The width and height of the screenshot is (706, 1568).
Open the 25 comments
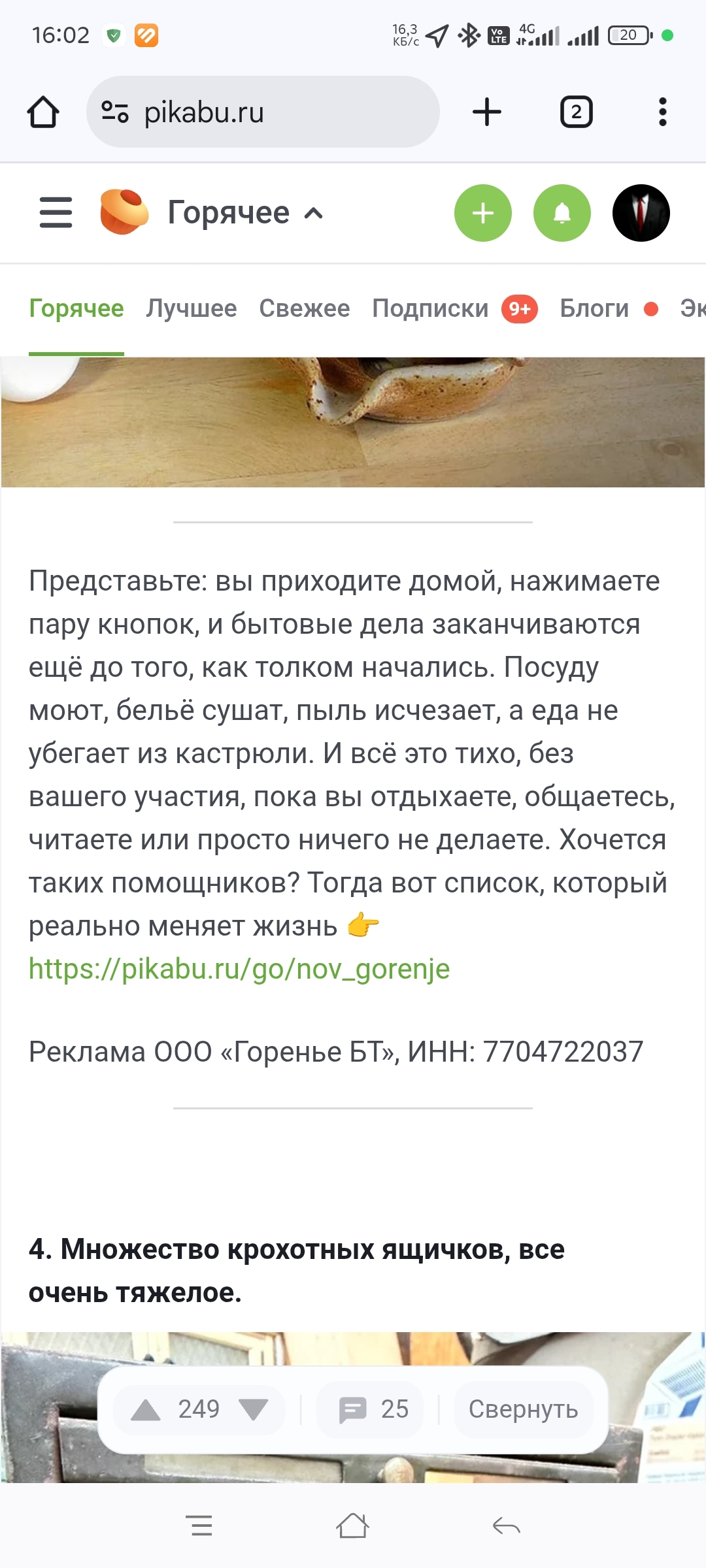click(x=373, y=1410)
